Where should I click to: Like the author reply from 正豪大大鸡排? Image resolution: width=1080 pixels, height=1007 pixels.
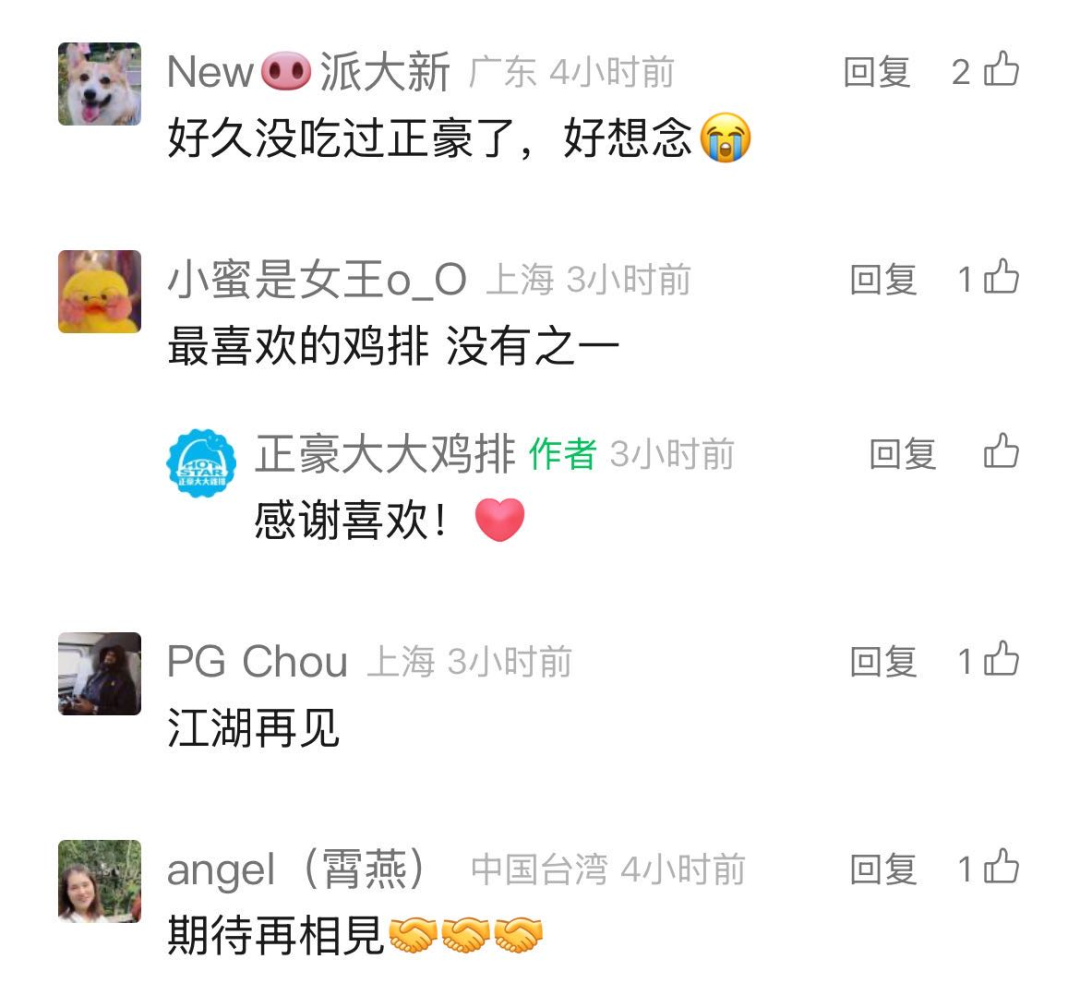[x=1001, y=453]
